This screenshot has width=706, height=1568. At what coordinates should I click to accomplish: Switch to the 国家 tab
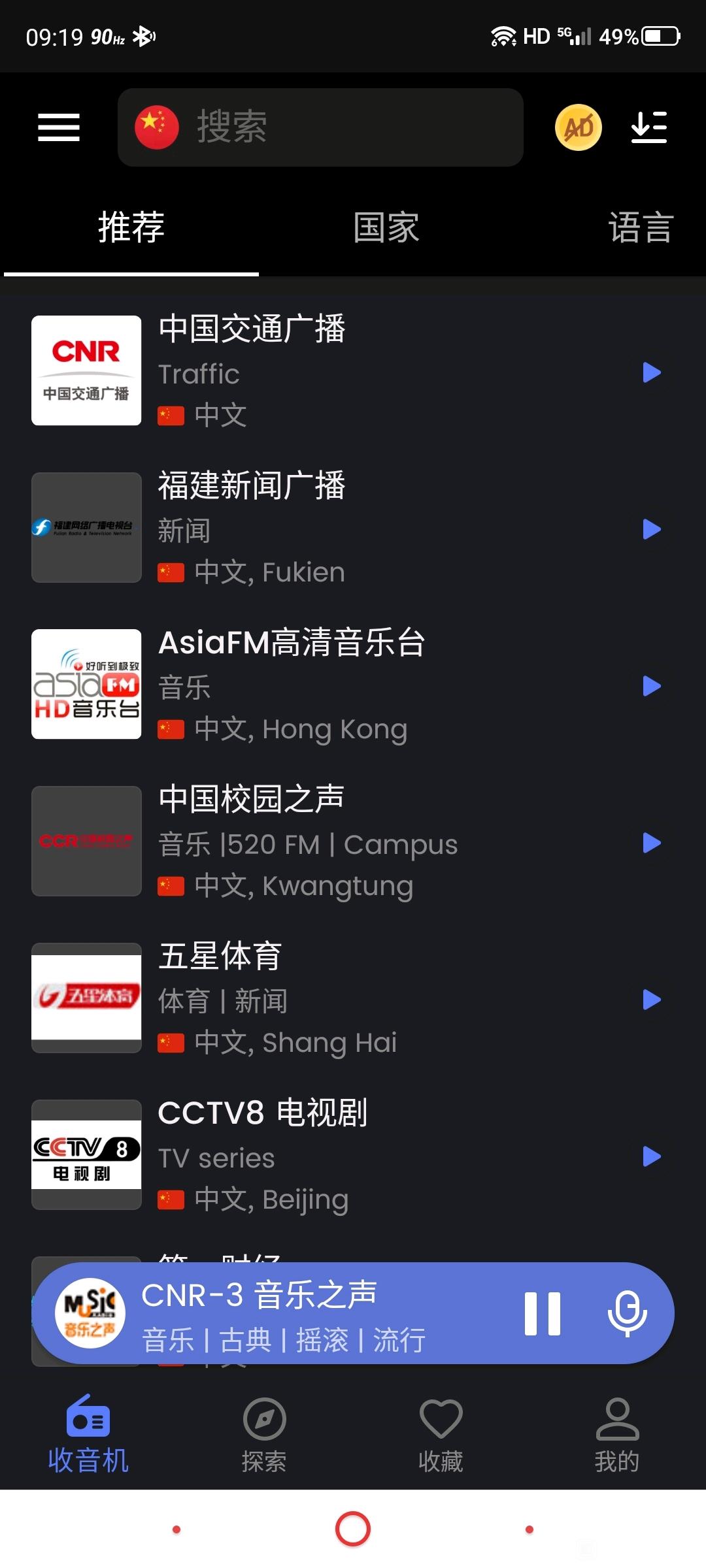(386, 228)
